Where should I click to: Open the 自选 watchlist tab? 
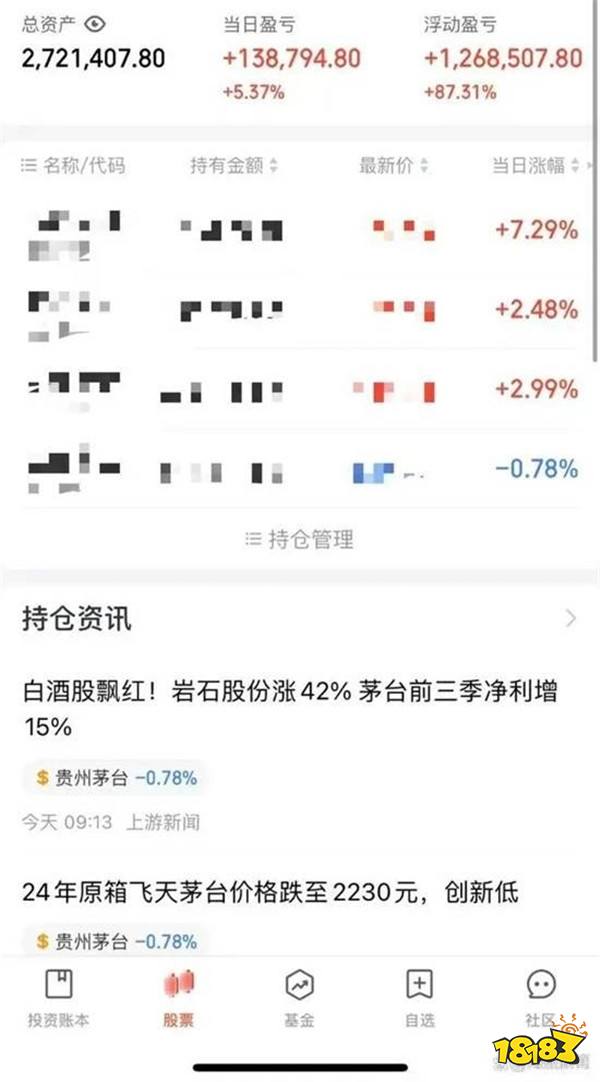point(420,998)
